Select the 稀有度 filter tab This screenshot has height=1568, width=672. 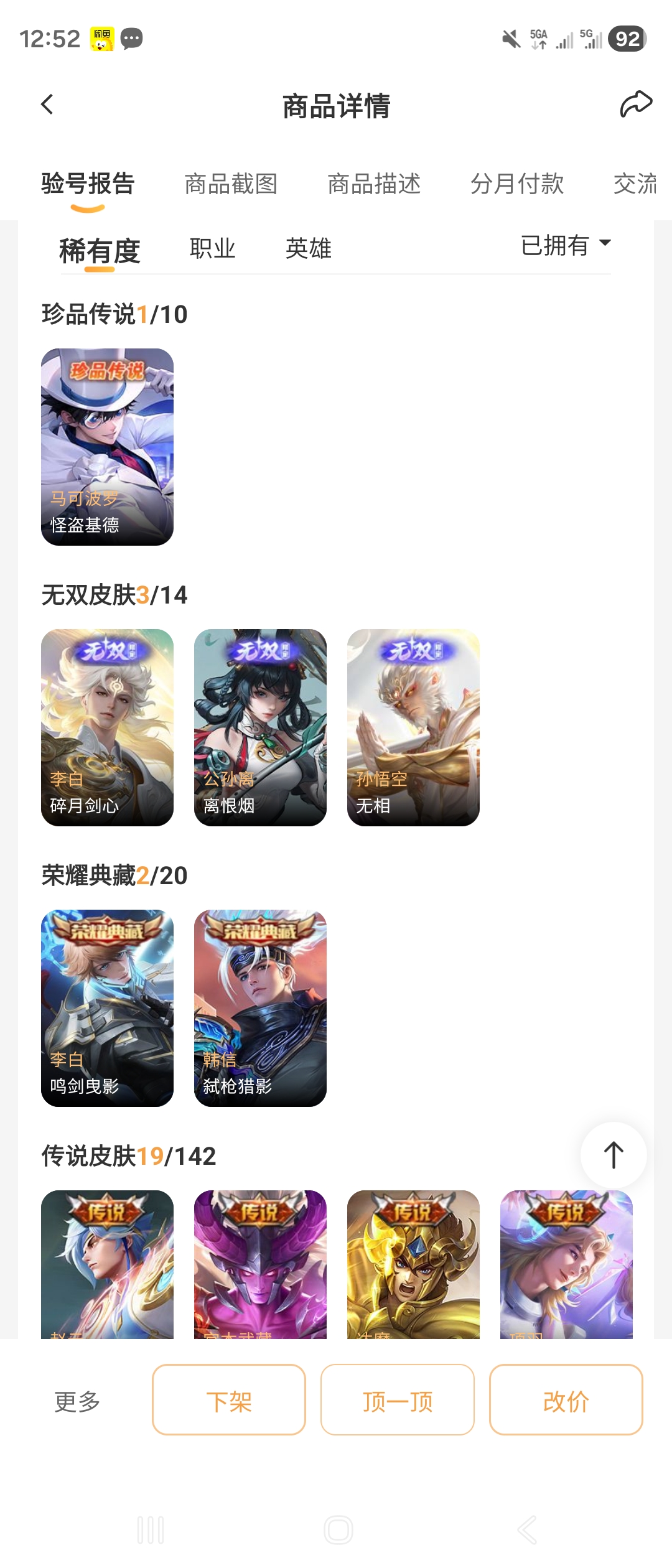point(100,251)
